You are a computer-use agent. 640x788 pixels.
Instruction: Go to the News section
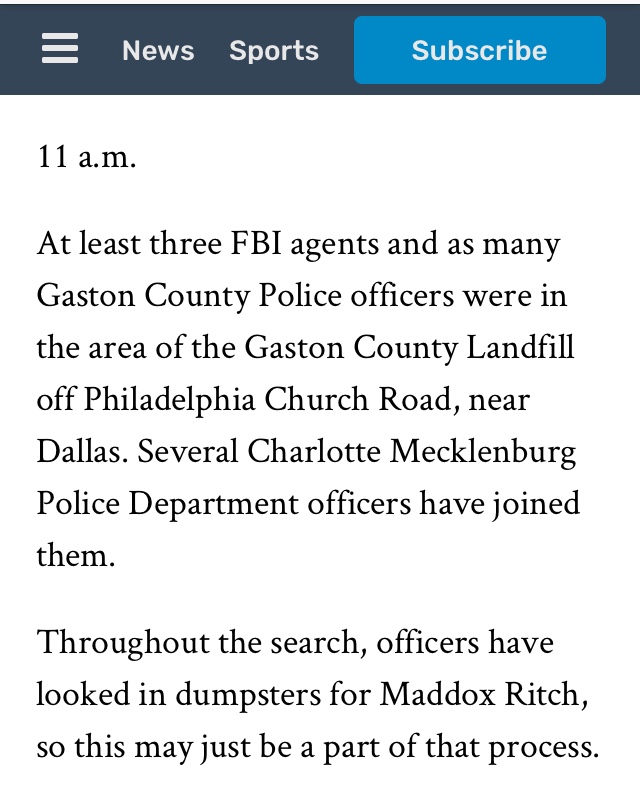point(158,51)
